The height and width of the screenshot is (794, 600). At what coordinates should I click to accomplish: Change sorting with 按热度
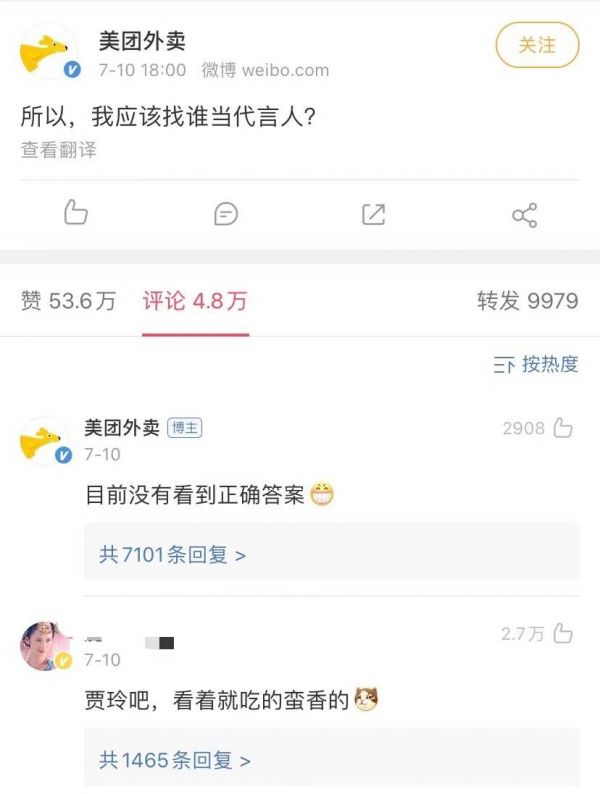pyautogui.click(x=536, y=365)
